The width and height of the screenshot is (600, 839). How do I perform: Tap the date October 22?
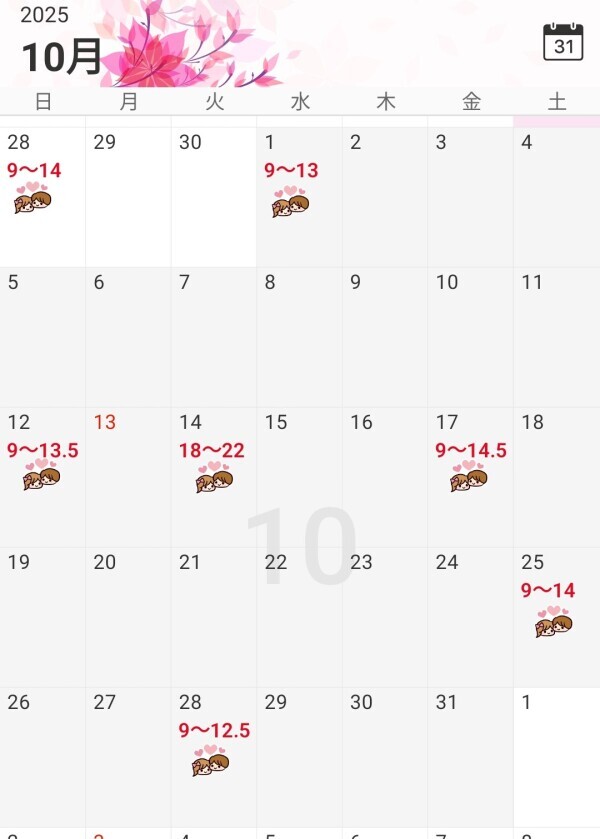pyautogui.click(x=299, y=616)
